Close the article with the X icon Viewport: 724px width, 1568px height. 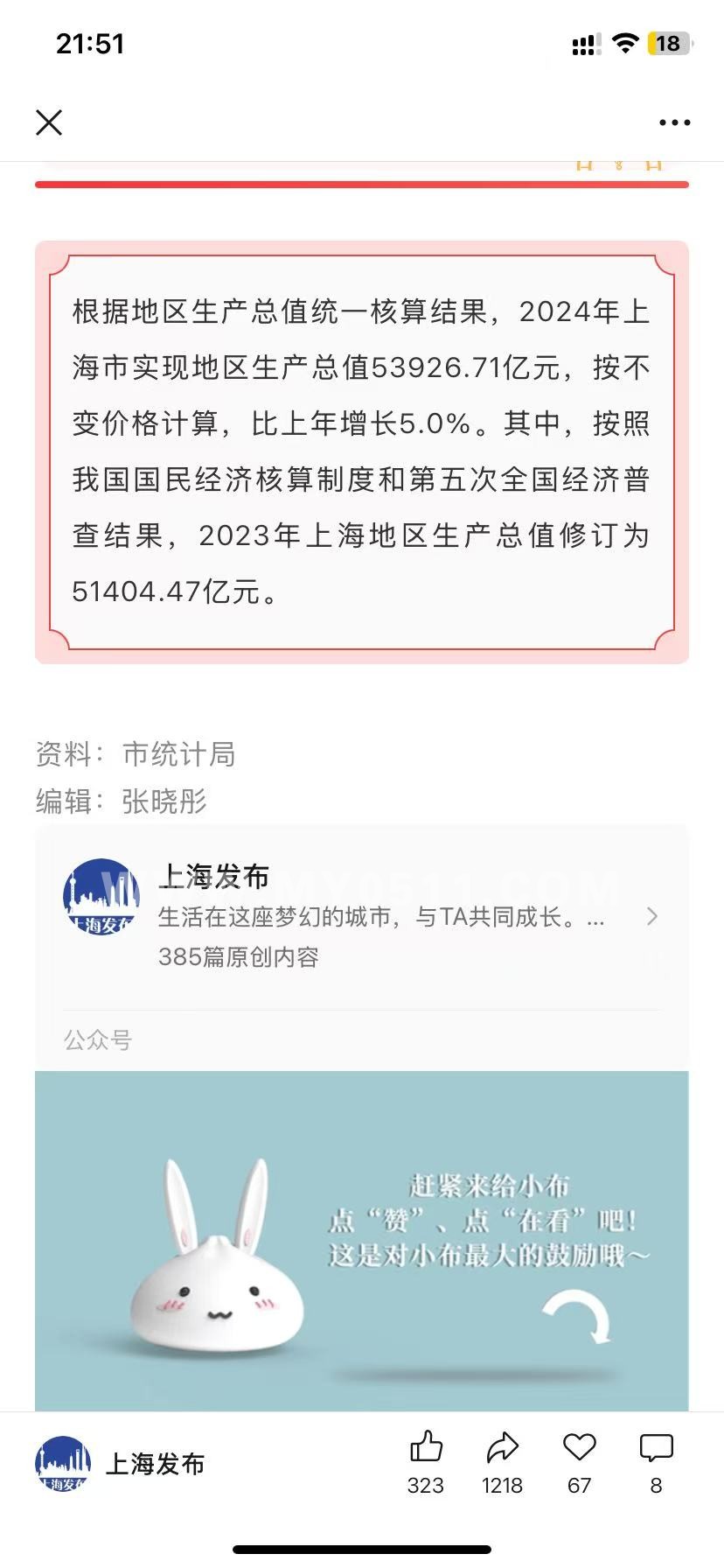(49, 122)
